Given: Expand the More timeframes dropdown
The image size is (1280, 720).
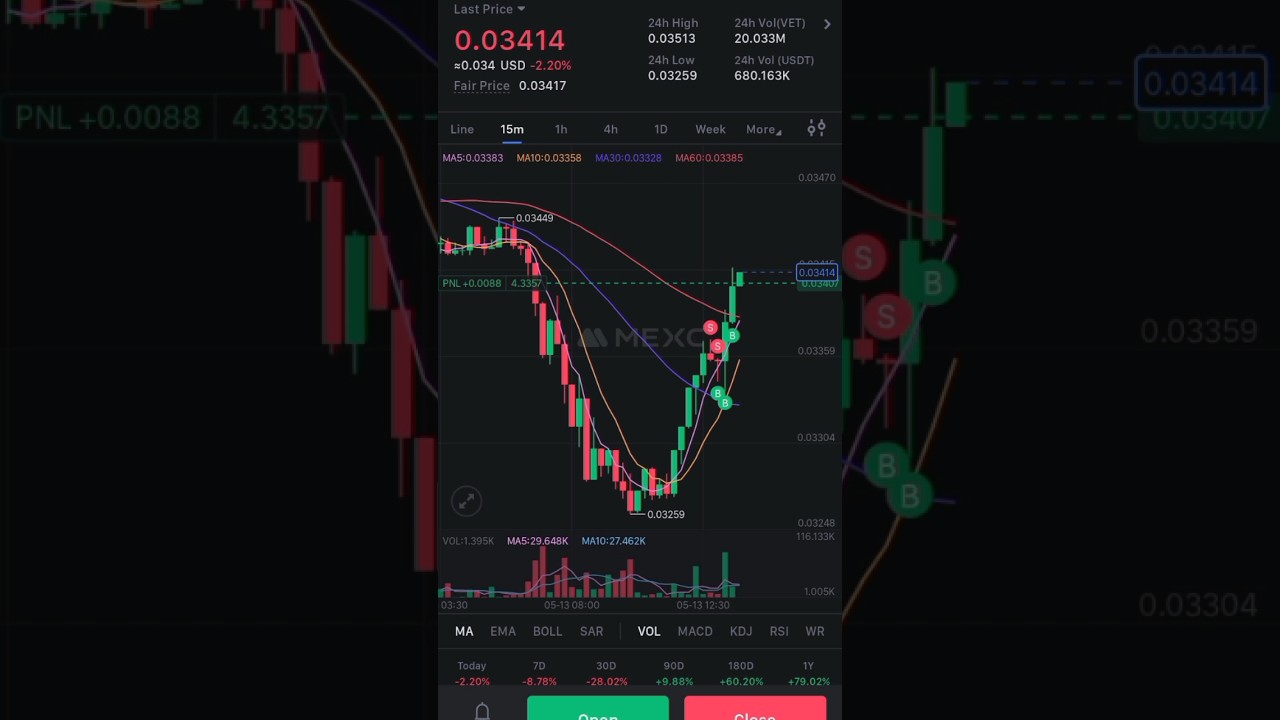Looking at the screenshot, I should pos(763,129).
